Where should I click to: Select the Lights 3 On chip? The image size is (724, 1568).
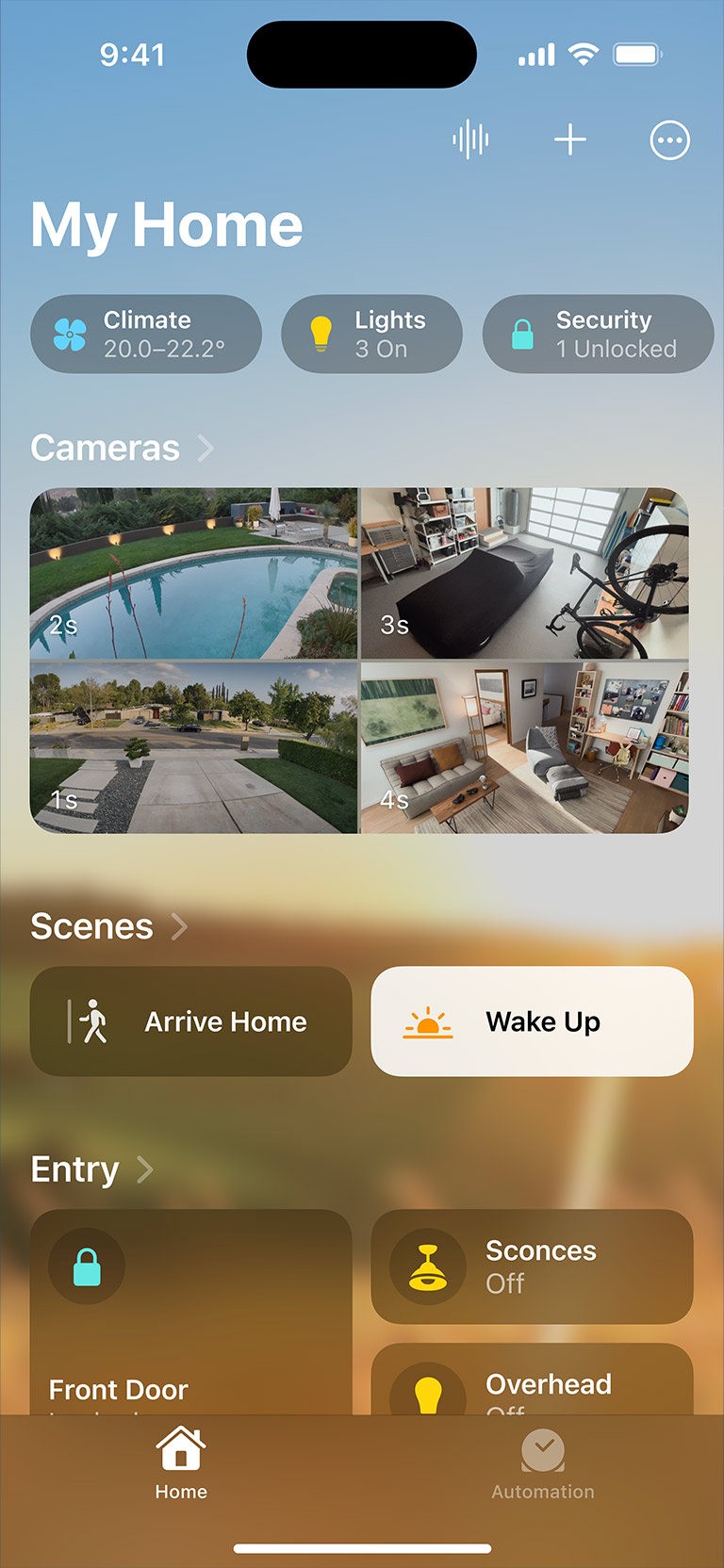[371, 334]
